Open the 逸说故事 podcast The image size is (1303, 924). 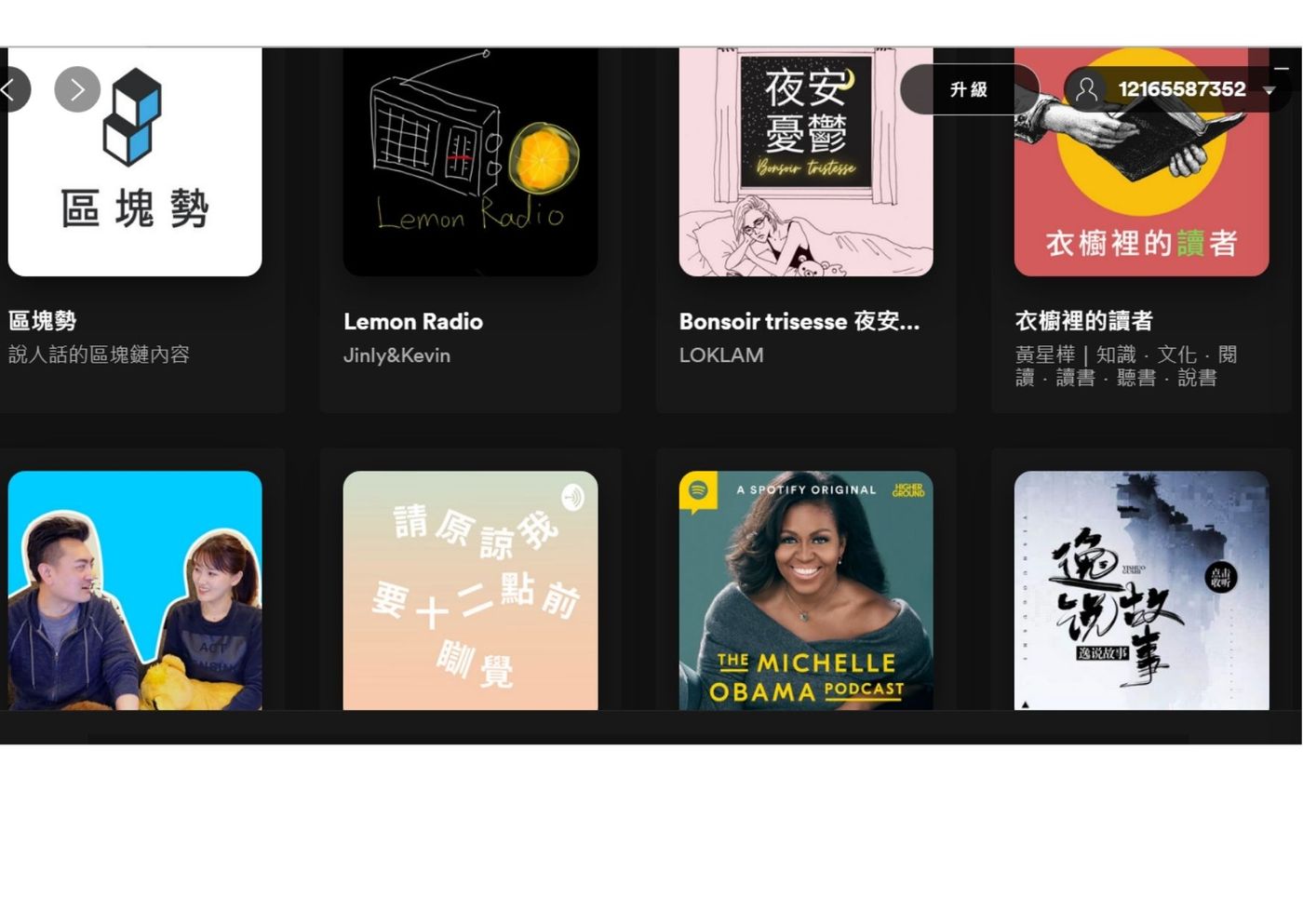coord(1141,590)
